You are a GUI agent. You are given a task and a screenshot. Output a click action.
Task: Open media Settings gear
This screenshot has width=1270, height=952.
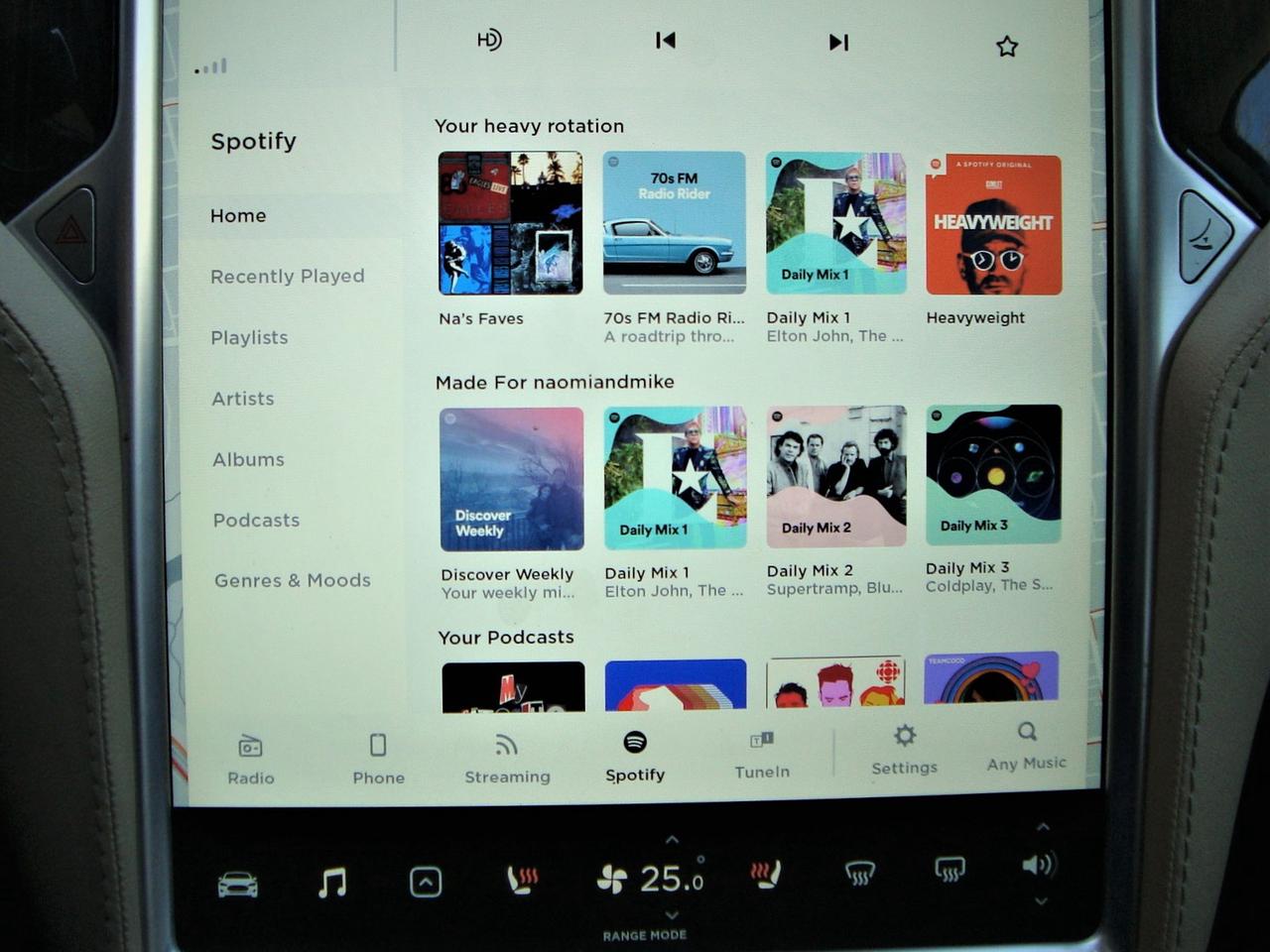click(904, 749)
